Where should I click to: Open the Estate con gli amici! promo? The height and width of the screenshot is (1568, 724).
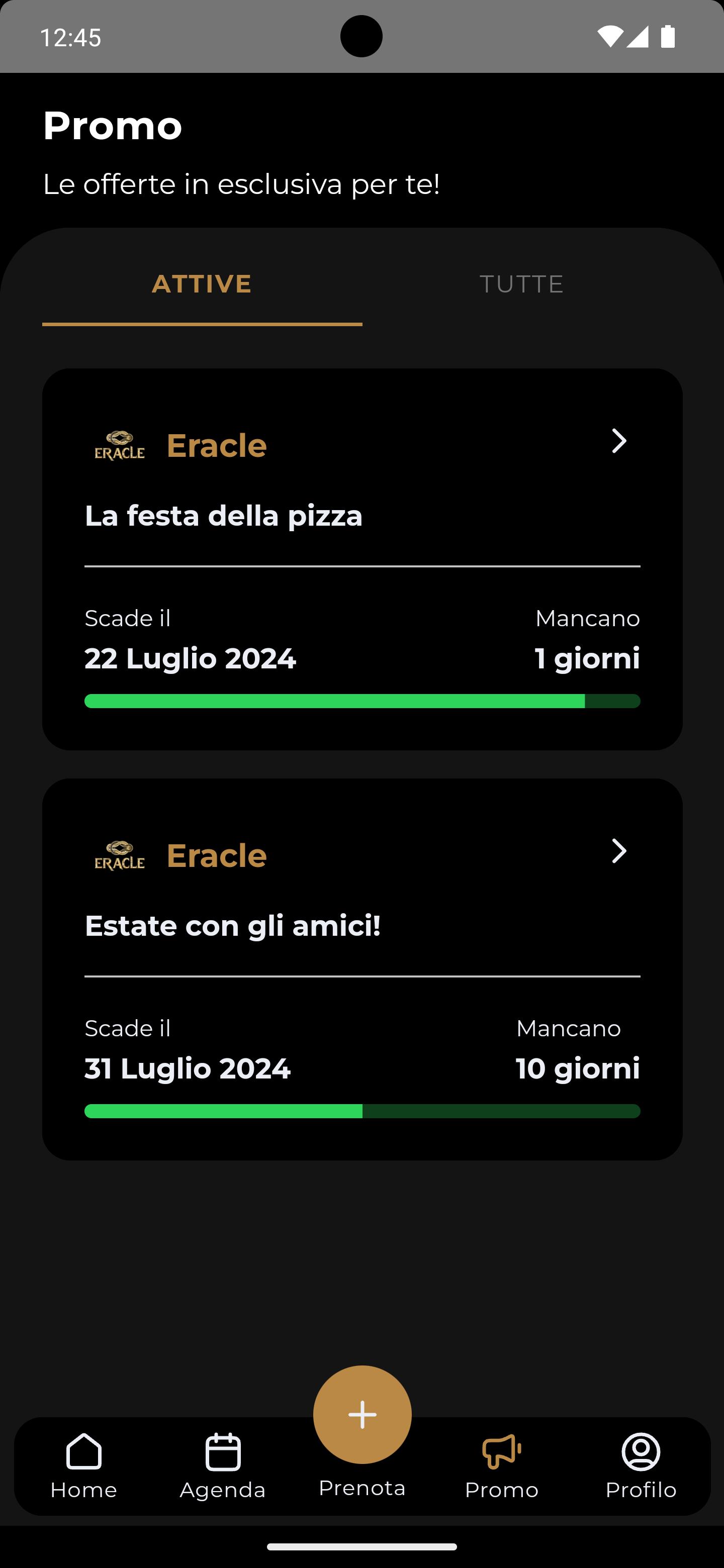[x=363, y=969]
